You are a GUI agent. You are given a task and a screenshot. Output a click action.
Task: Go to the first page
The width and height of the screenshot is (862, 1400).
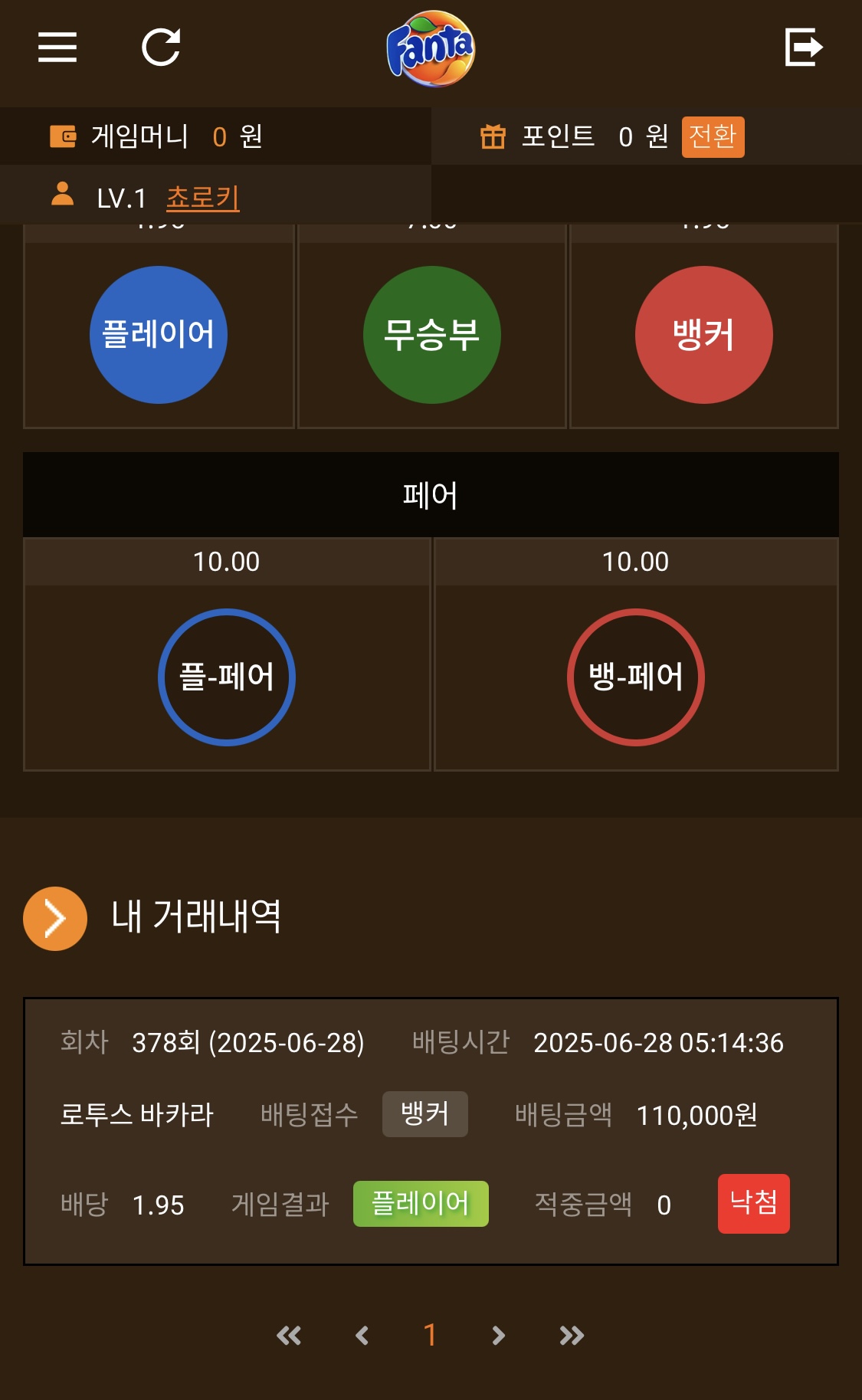coord(289,1336)
